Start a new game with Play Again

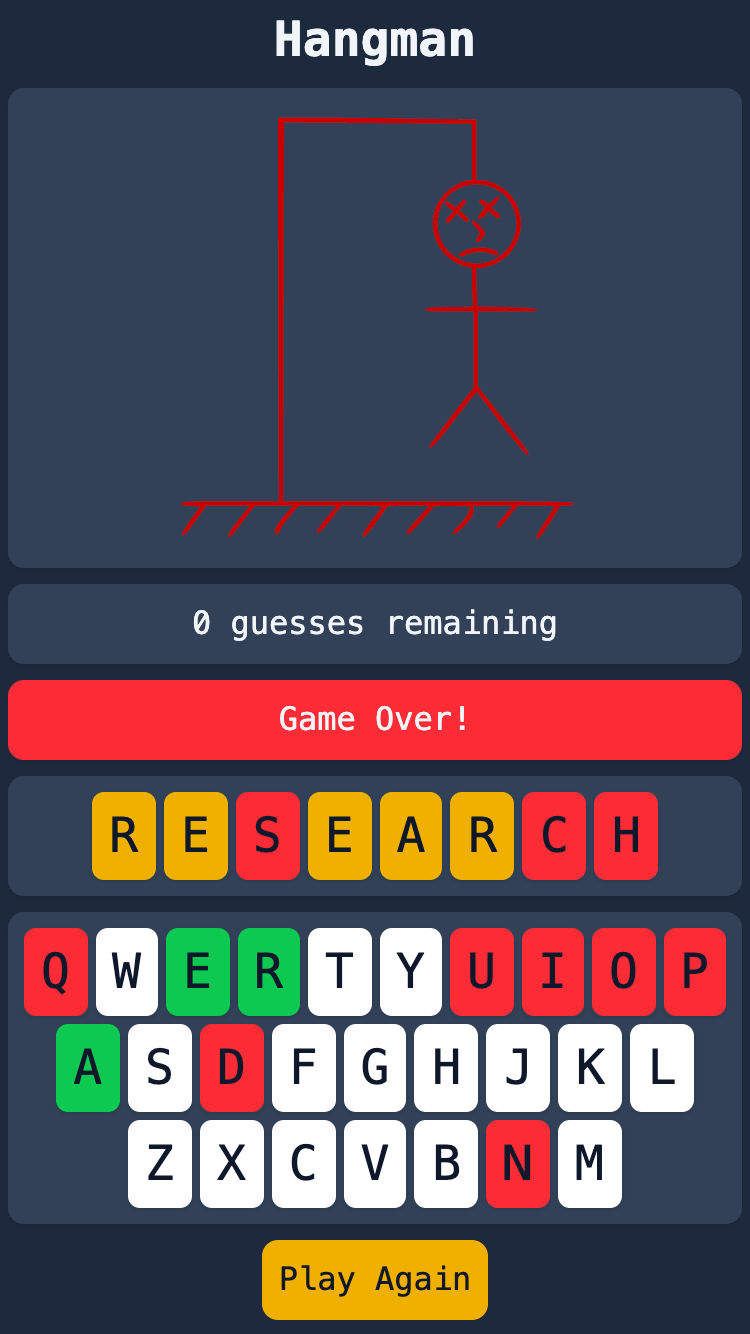pyautogui.click(x=375, y=1279)
